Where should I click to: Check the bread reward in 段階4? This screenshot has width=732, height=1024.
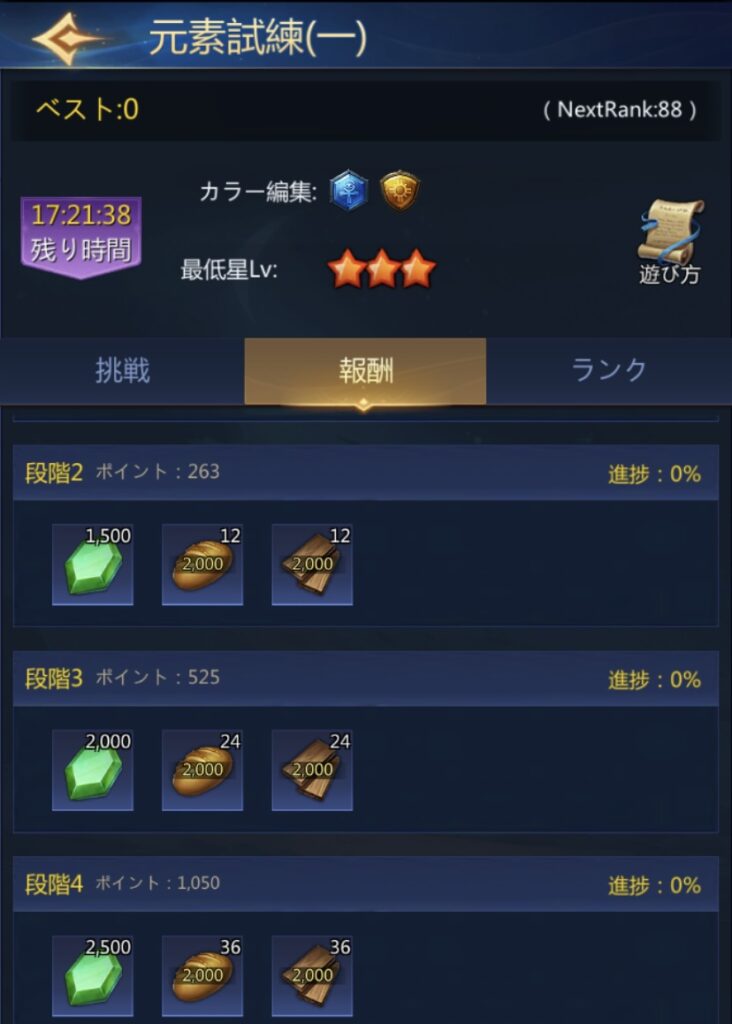point(203,976)
